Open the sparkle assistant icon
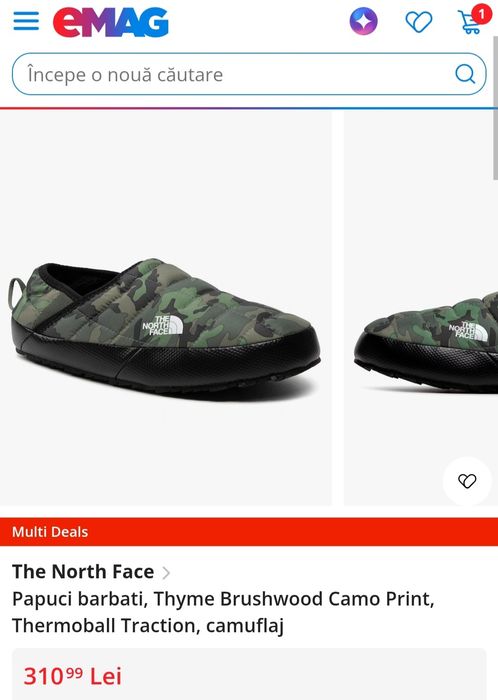The width and height of the screenshot is (498, 700). [363, 21]
